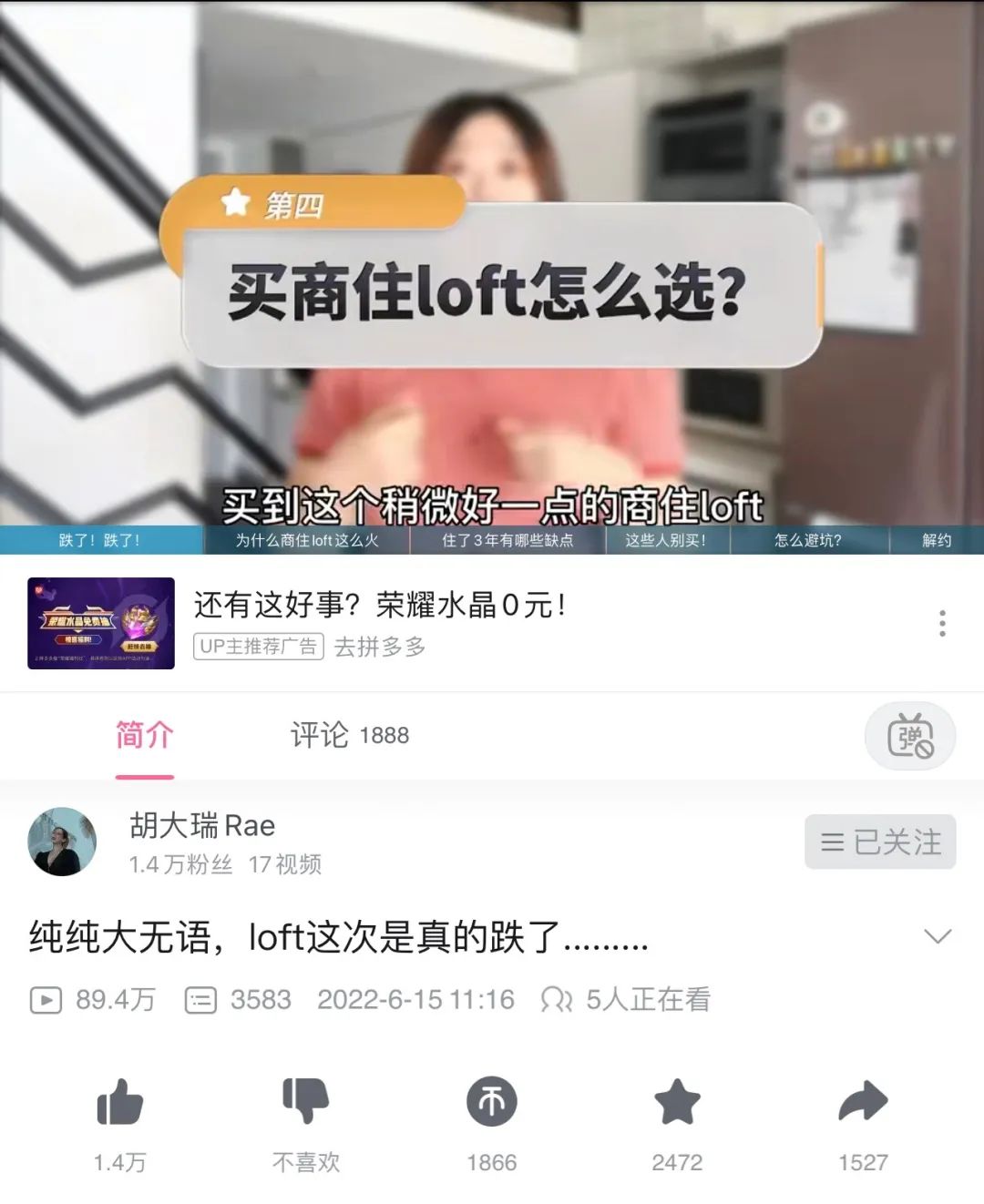This screenshot has height=1204, width=984.
Task: Jump to chapter 住了3年有哪些缺点
Action: tap(507, 540)
